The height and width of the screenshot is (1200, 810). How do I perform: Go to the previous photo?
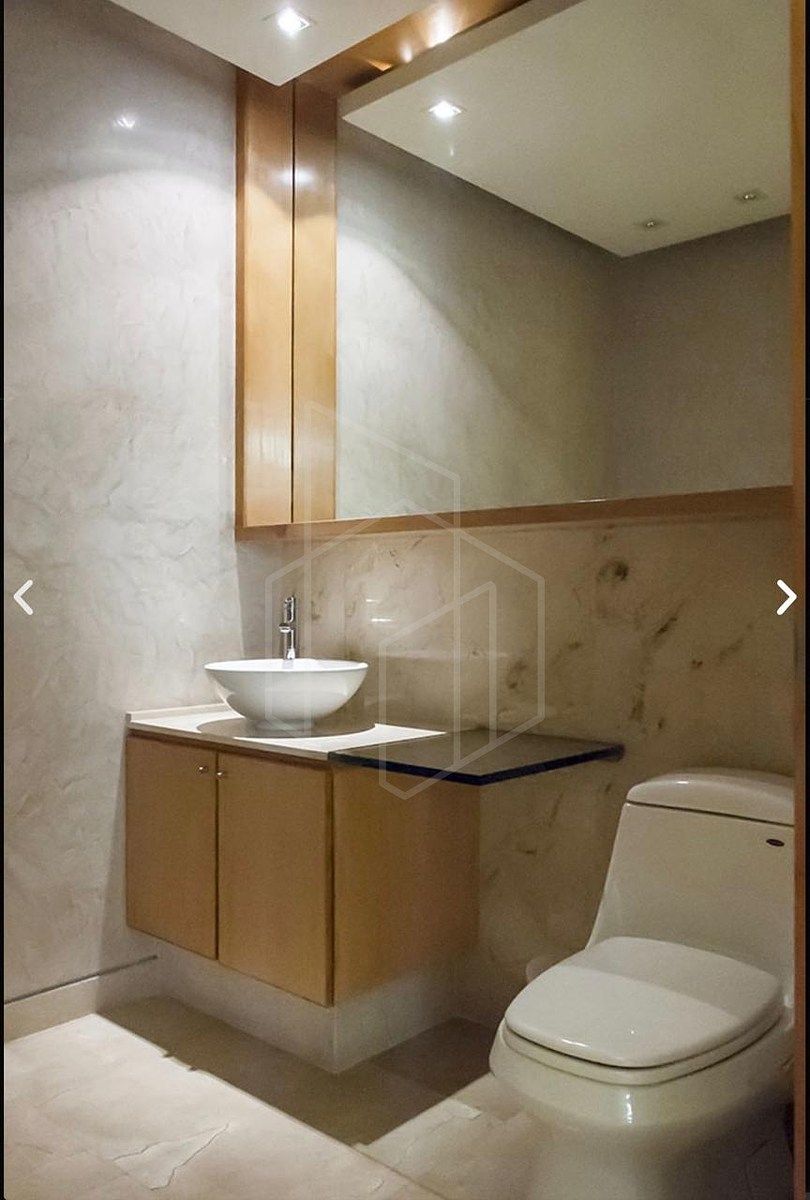tap(23, 597)
